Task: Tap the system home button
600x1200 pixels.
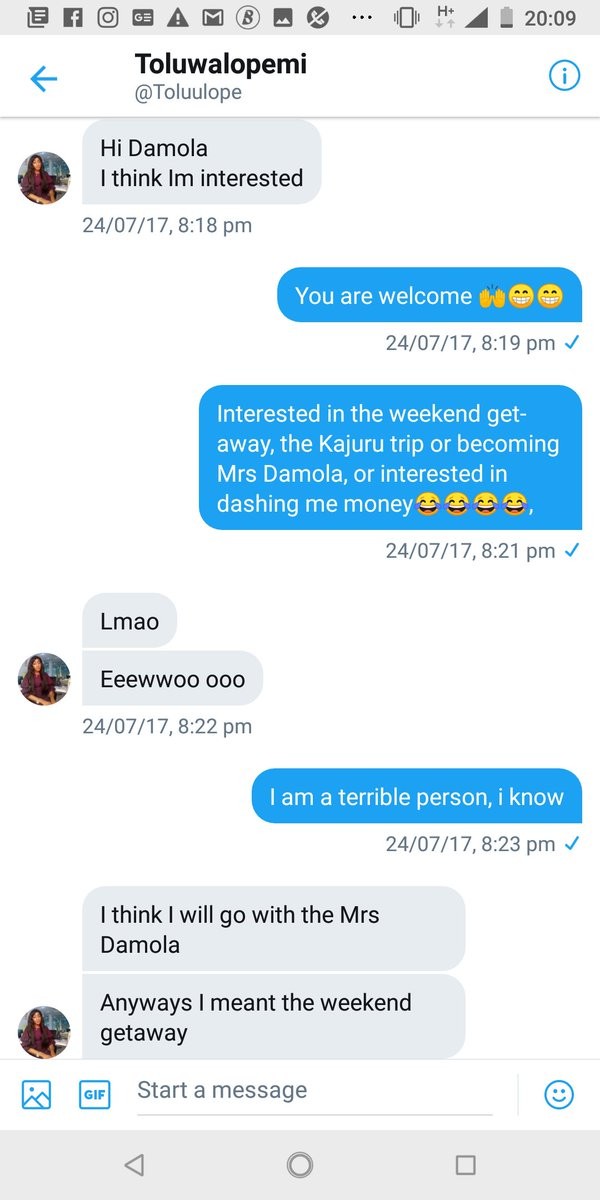Action: (x=299, y=1165)
